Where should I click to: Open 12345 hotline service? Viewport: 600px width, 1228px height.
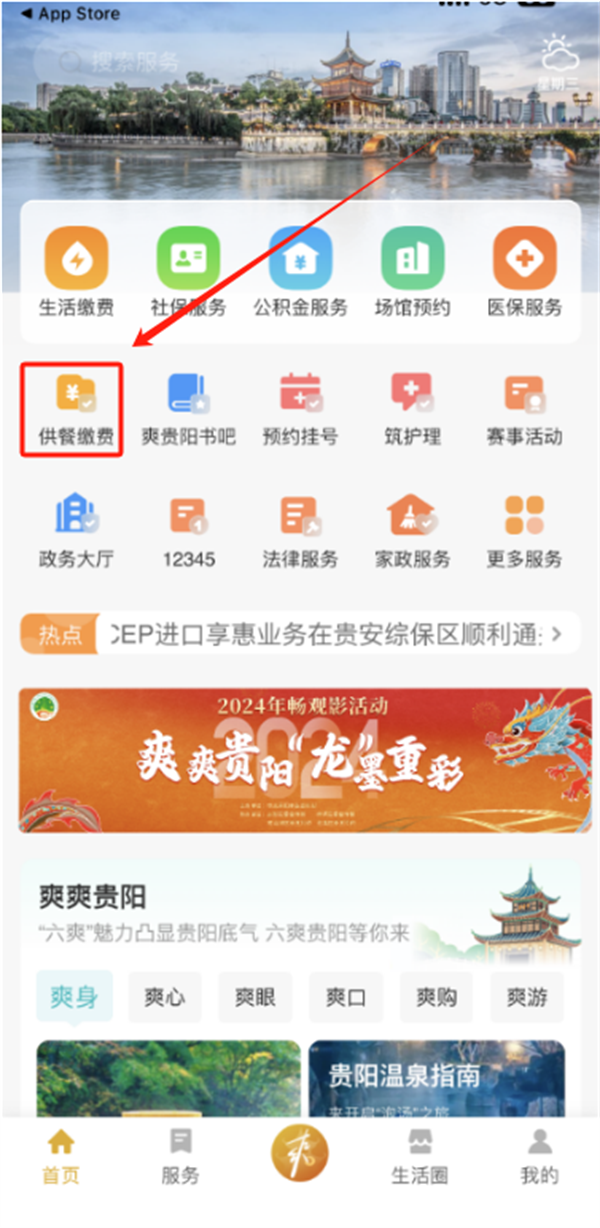[x=188, y=530]
